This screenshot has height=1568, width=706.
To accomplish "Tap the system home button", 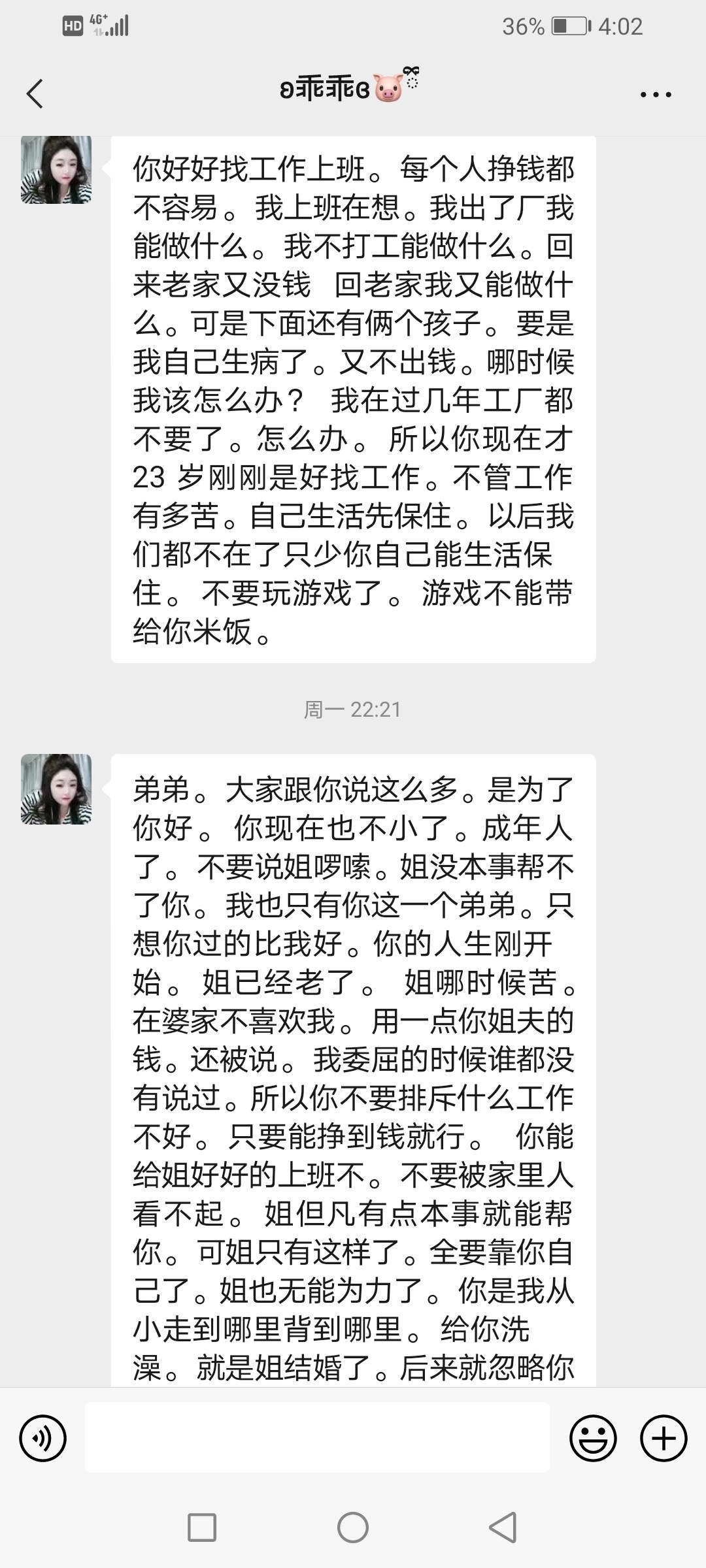I will 353,1527.
